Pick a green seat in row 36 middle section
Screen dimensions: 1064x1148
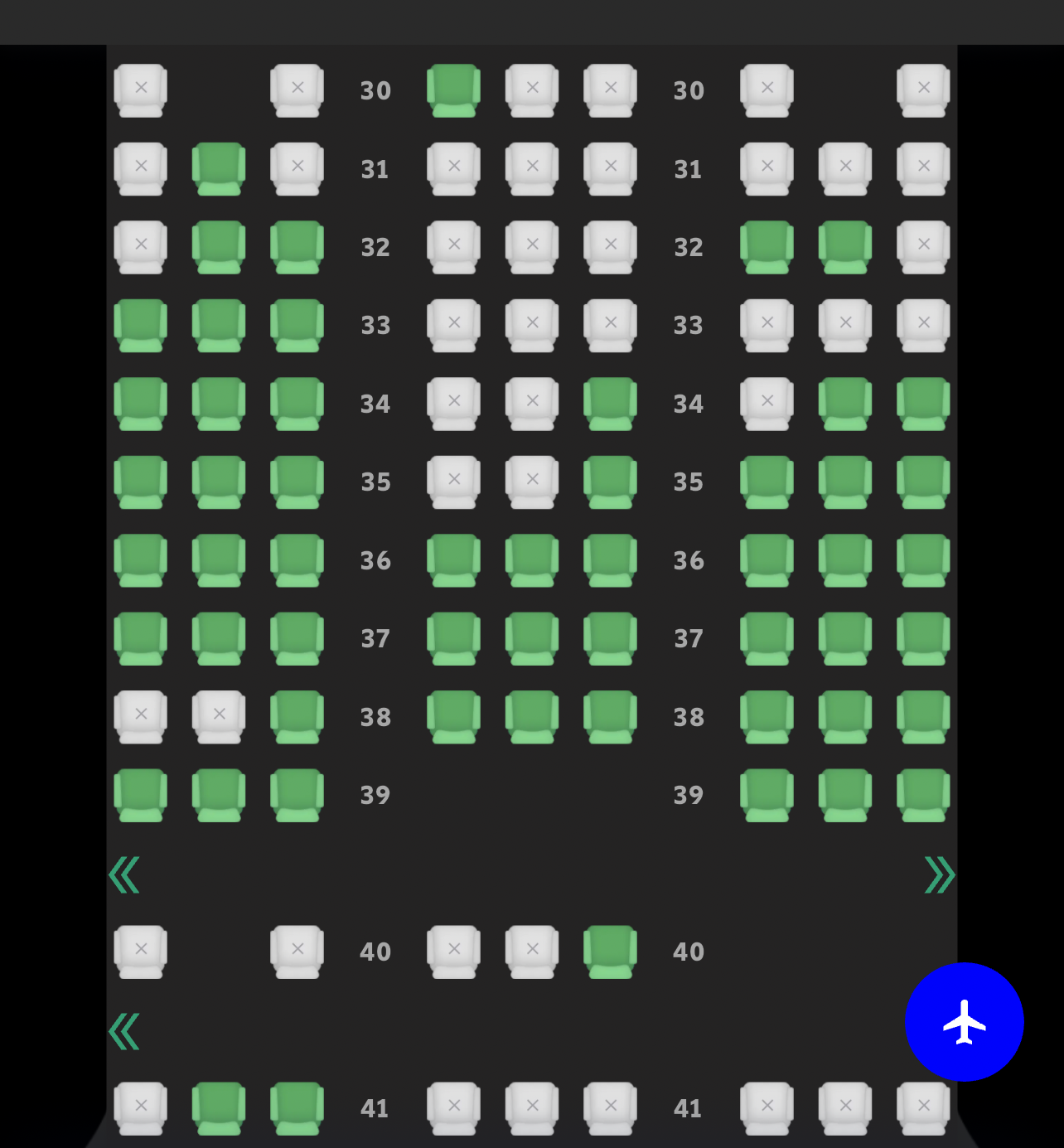(x=530, y=560)
